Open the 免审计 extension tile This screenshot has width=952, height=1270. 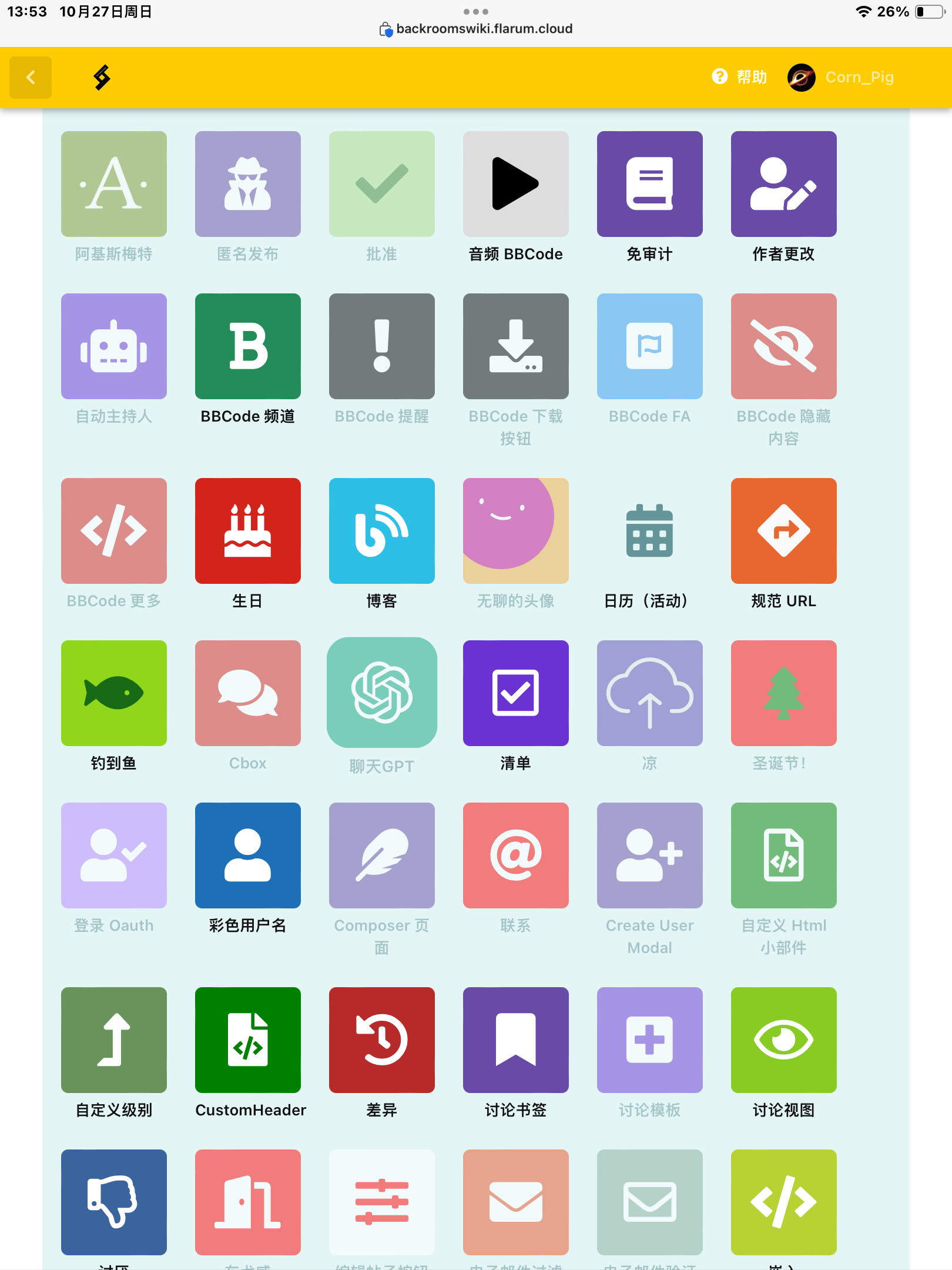(x=649, y=184)
